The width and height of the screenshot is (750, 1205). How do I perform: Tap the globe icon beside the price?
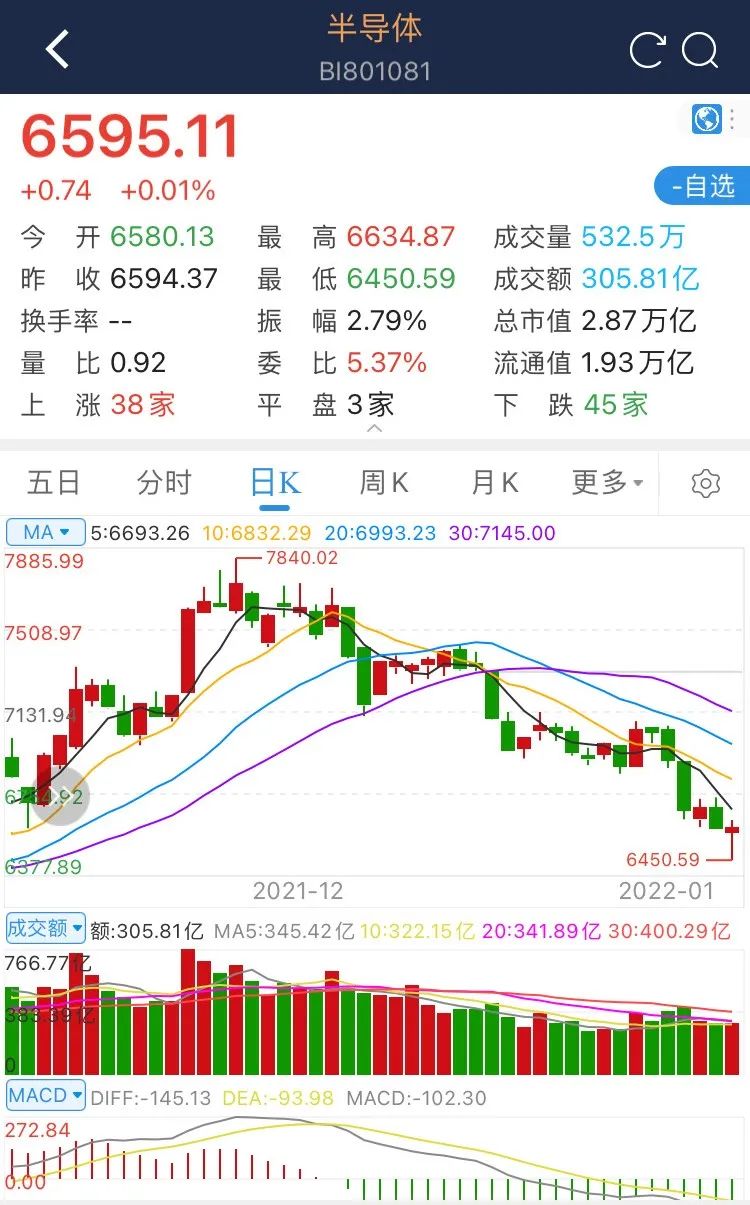707,120
